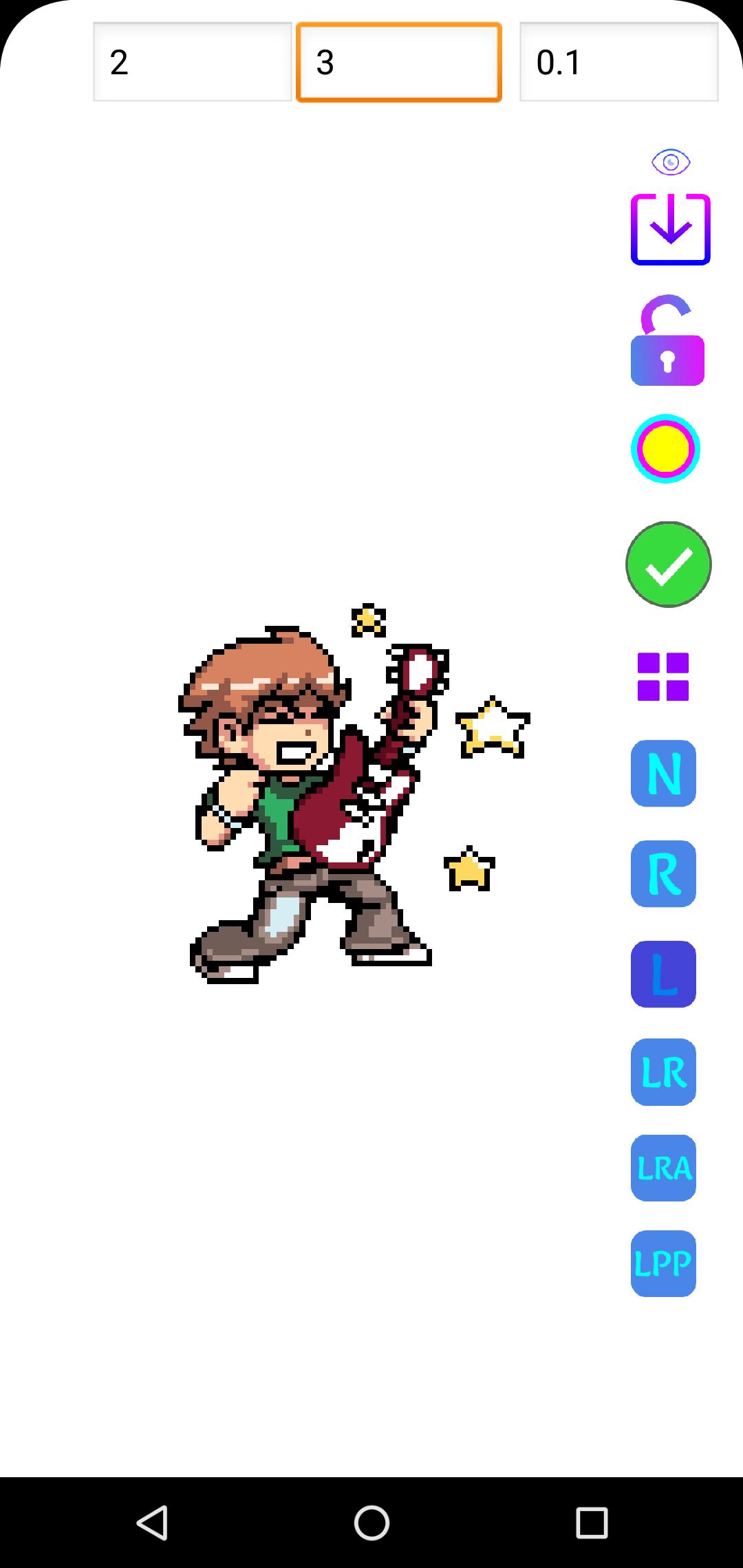
Task: Toggle the eye visibility icon
Action: [x=671, y=162]
